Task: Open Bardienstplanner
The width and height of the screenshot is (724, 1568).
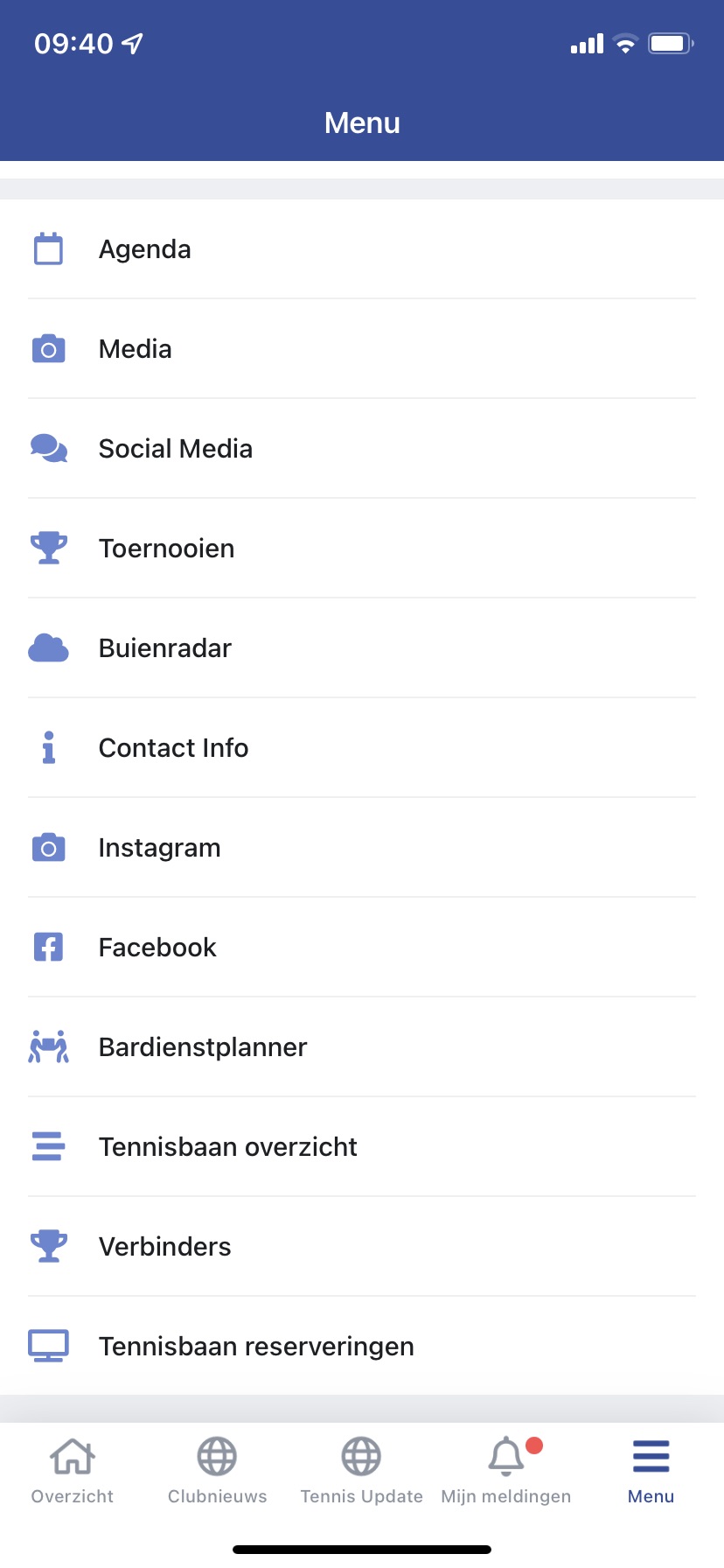Action: (x=362, y=1047)
